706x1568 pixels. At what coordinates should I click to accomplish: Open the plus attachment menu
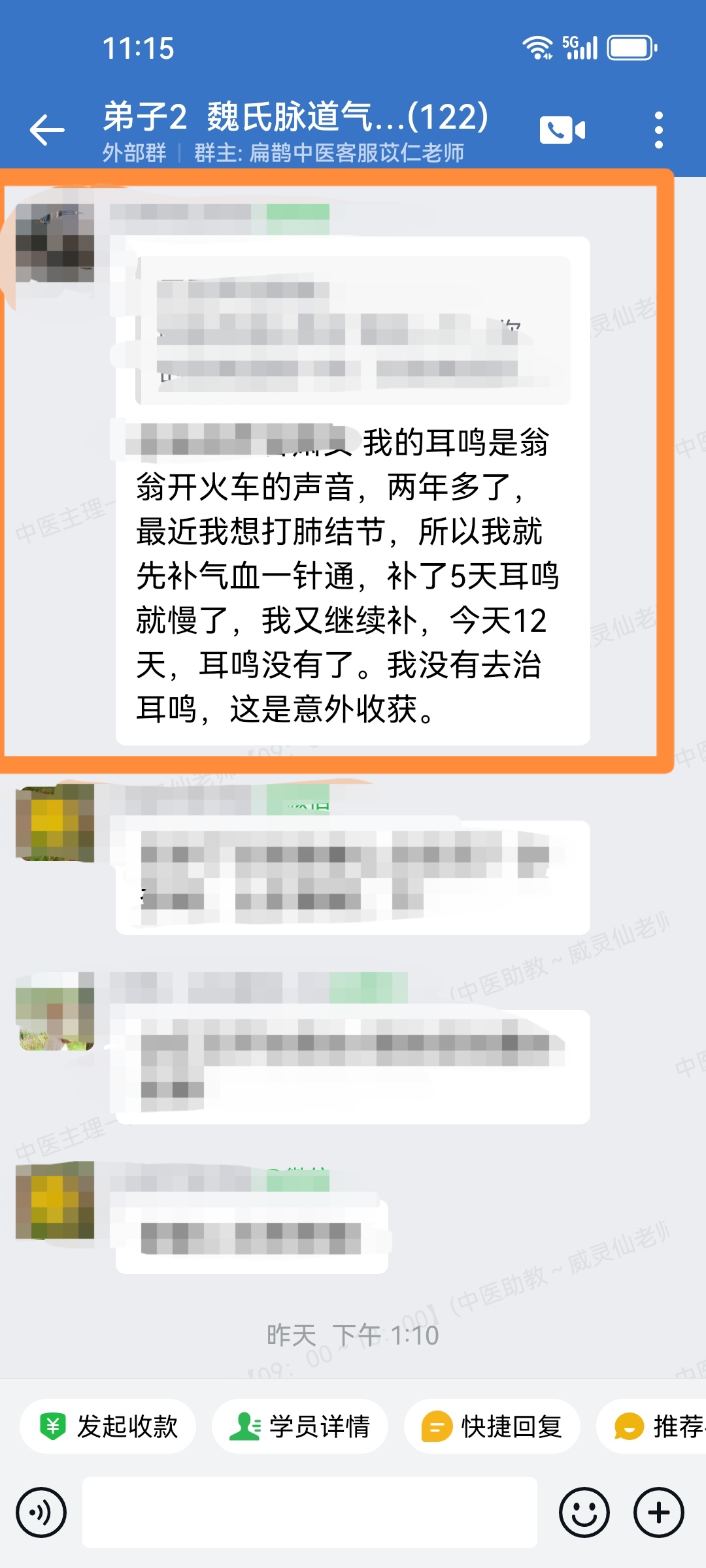[658, 1512]
